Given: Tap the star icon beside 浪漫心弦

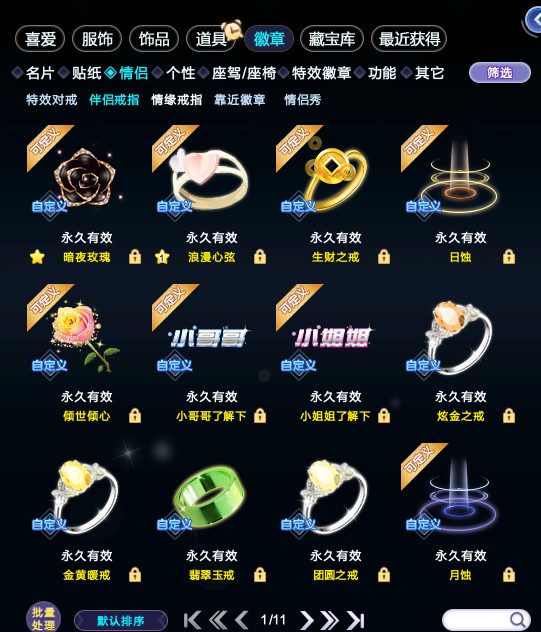Looking at the screenshot, I should coord(162,257).
